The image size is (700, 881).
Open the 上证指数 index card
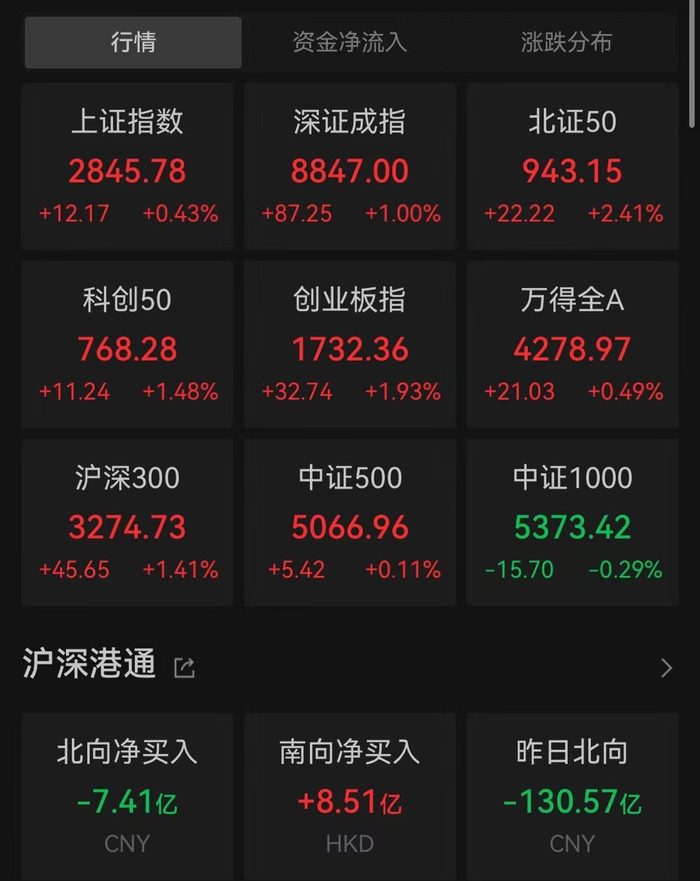pyautogui.click(x=128, y=166)
